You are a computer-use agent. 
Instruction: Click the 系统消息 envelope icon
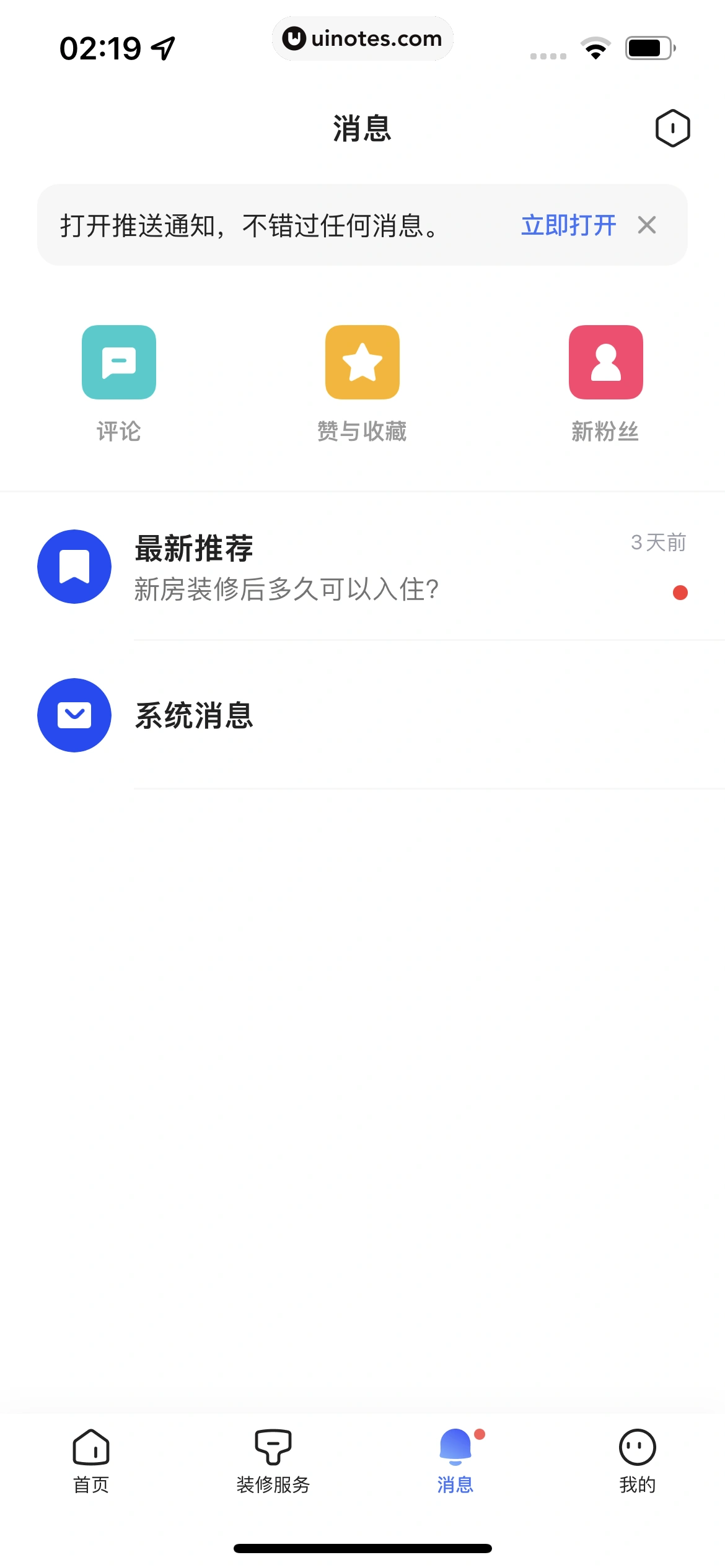tap(74, 715)
